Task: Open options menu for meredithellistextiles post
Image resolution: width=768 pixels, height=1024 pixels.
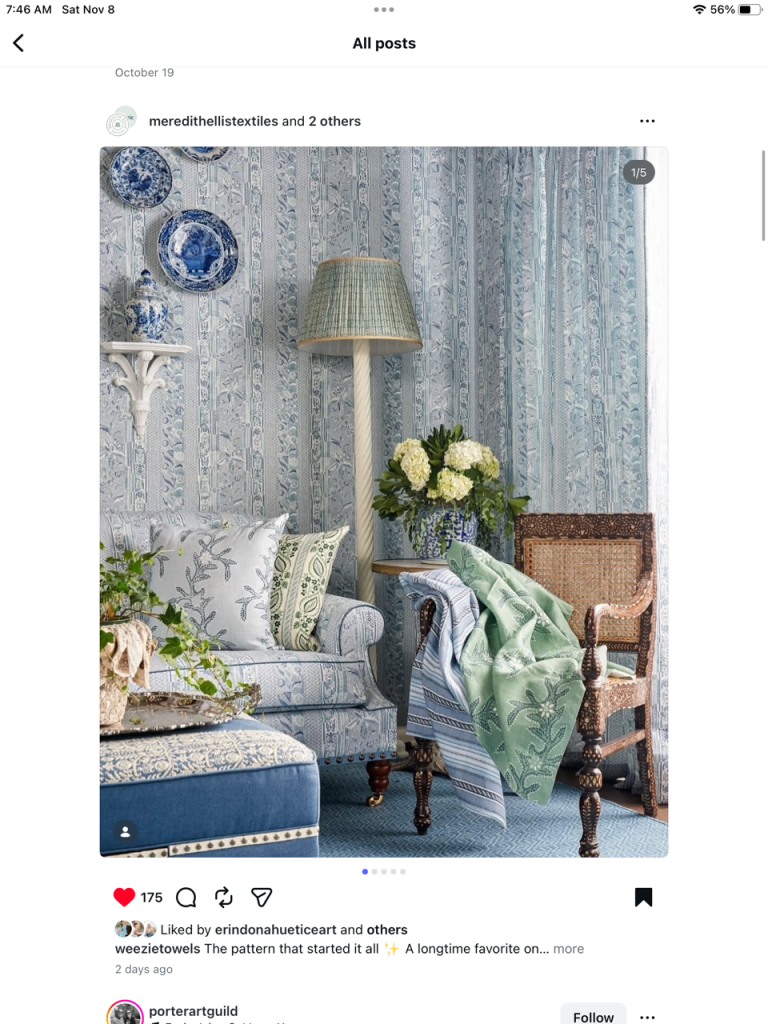Action: tap(647, 121)
